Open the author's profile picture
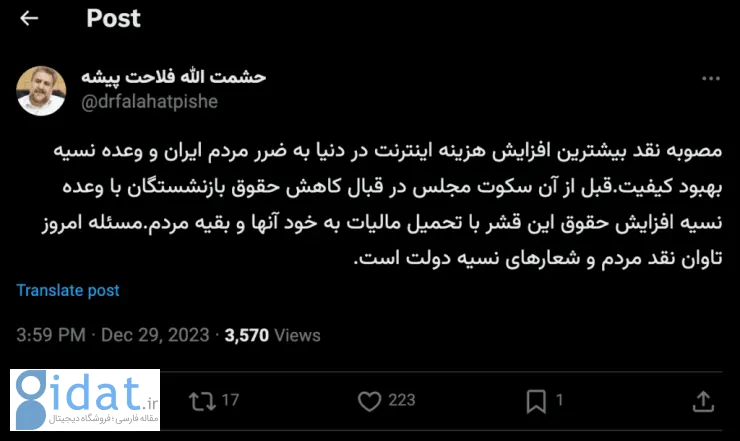 pyautogui.click(x=41, y=90)
